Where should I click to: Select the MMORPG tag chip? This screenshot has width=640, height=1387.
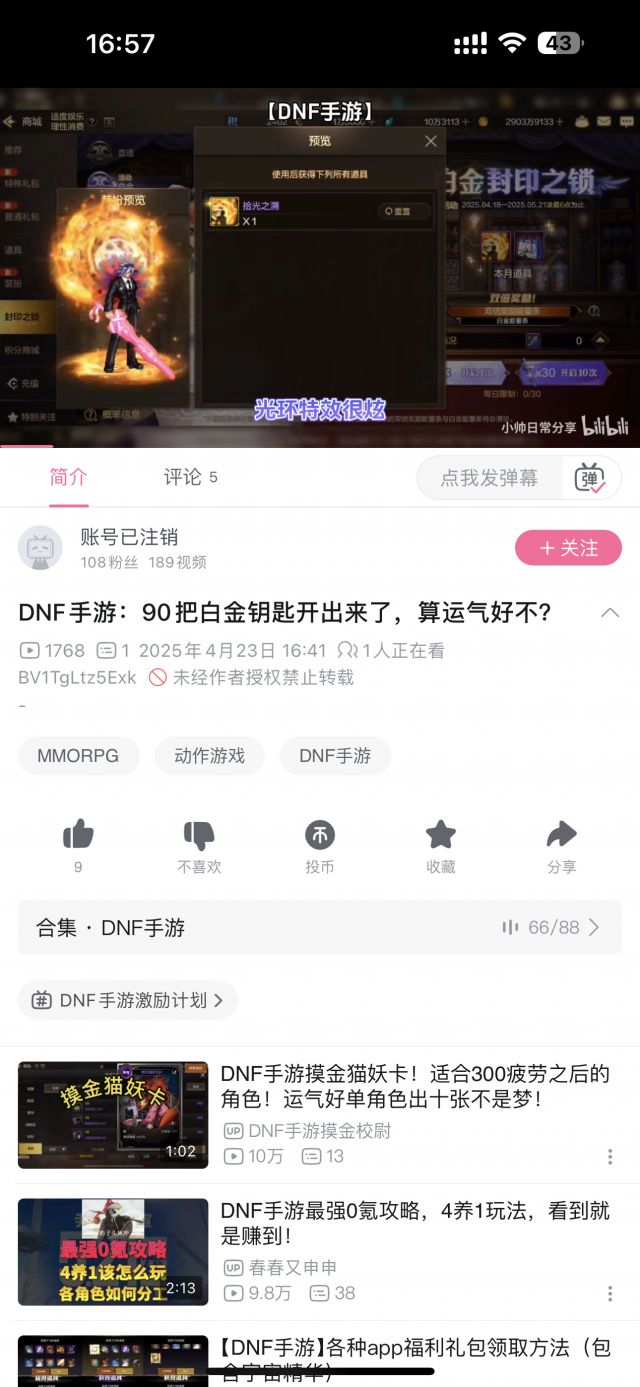(x=78, y=756)
